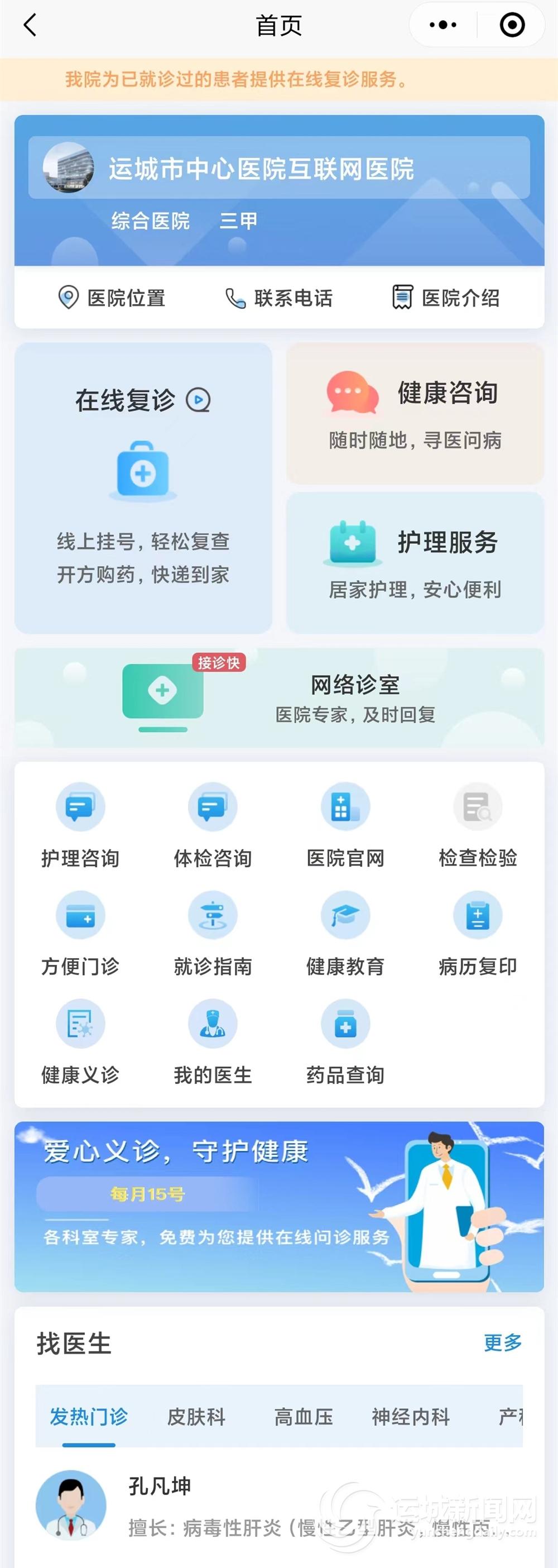558x1568 pixels.
Task: Tap 联系电话 to call the hospital
Action: 278,298
